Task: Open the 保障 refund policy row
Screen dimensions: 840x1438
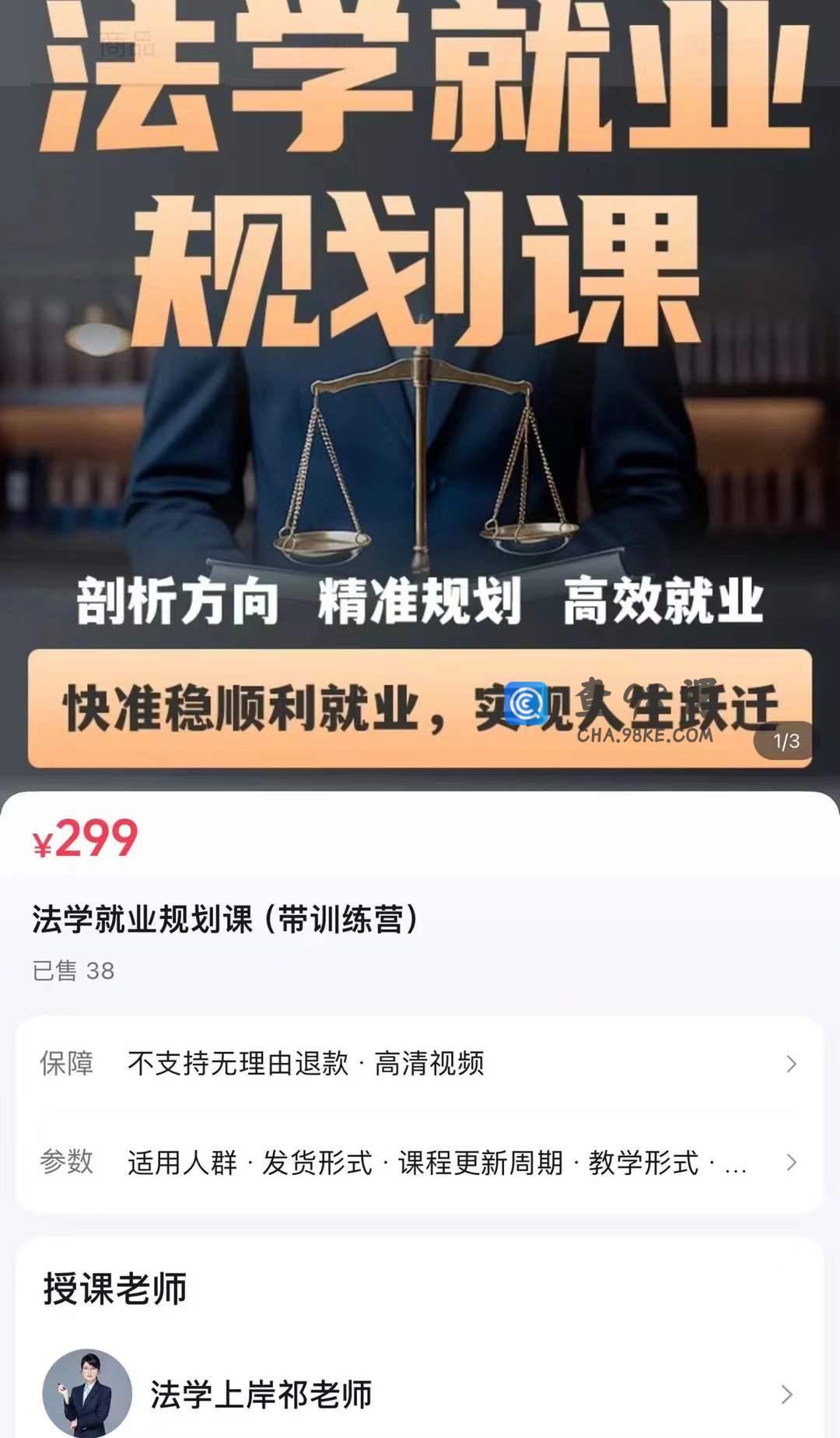Action: point(420,1064)
